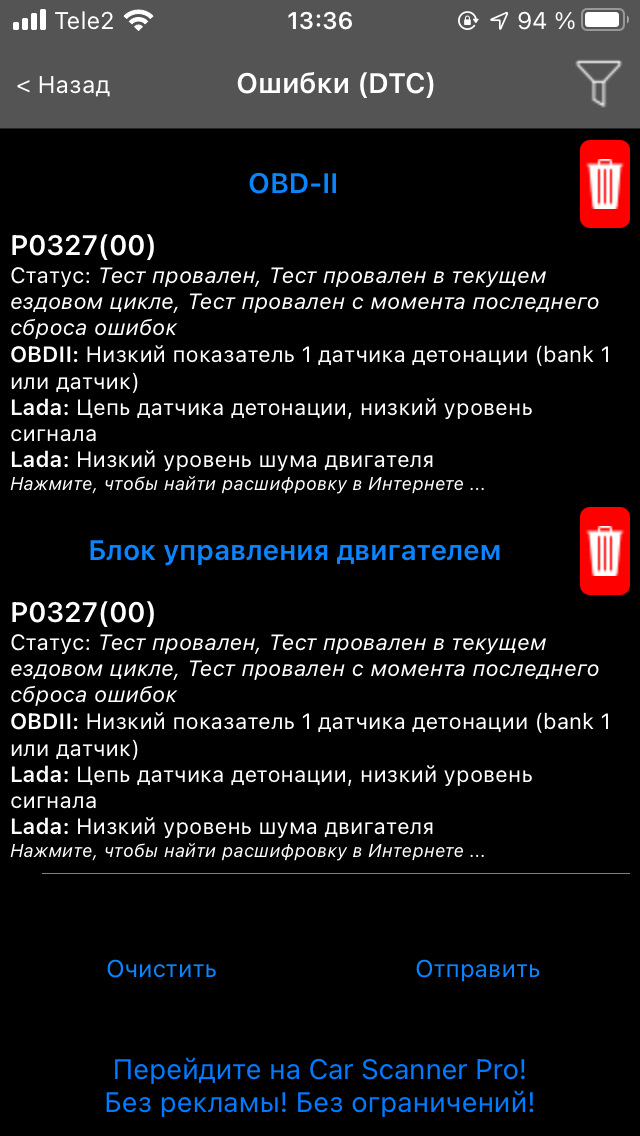The height and width of the screenshot is (1136, 640).
Task: Open the filter funnel icon
Action: 597,83
